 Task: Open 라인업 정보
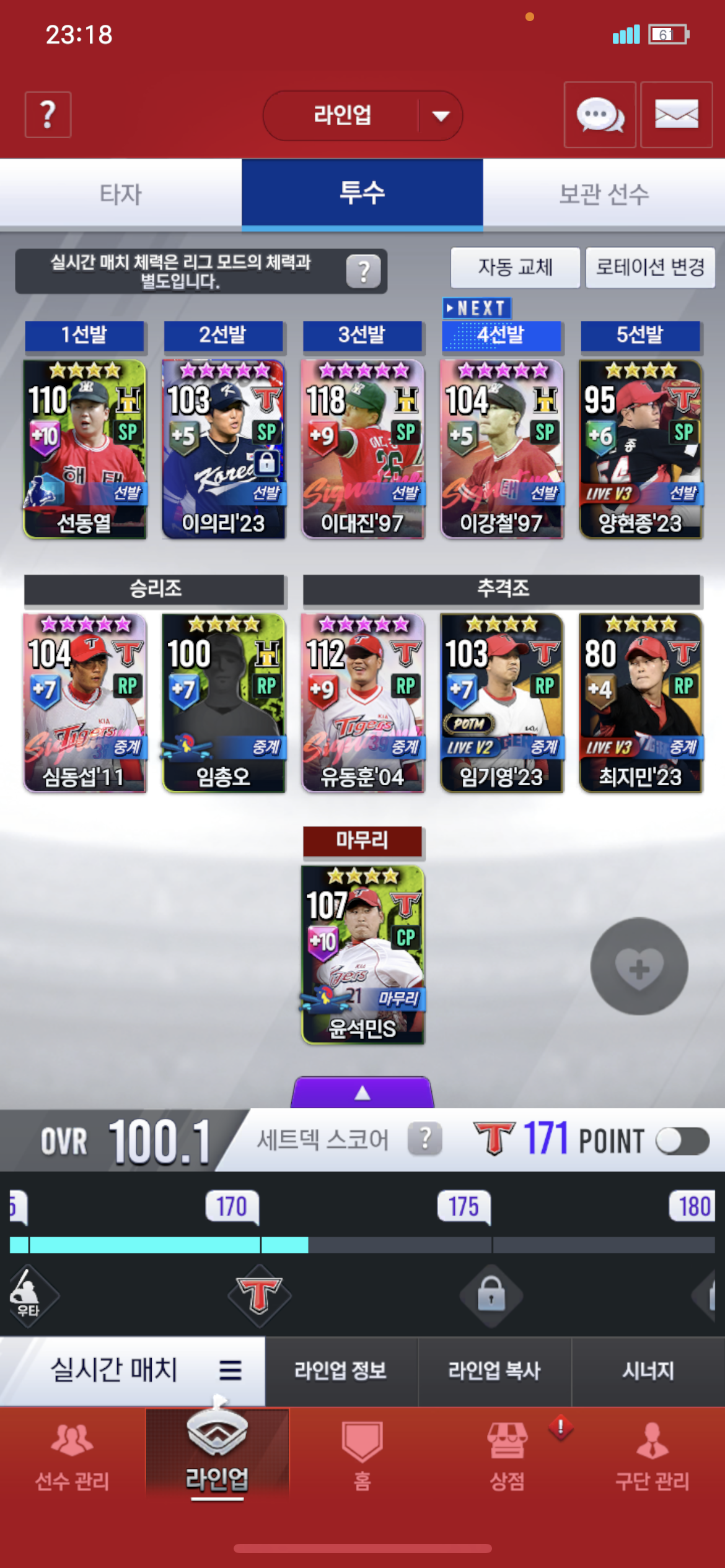click(x=341, y=1370)
